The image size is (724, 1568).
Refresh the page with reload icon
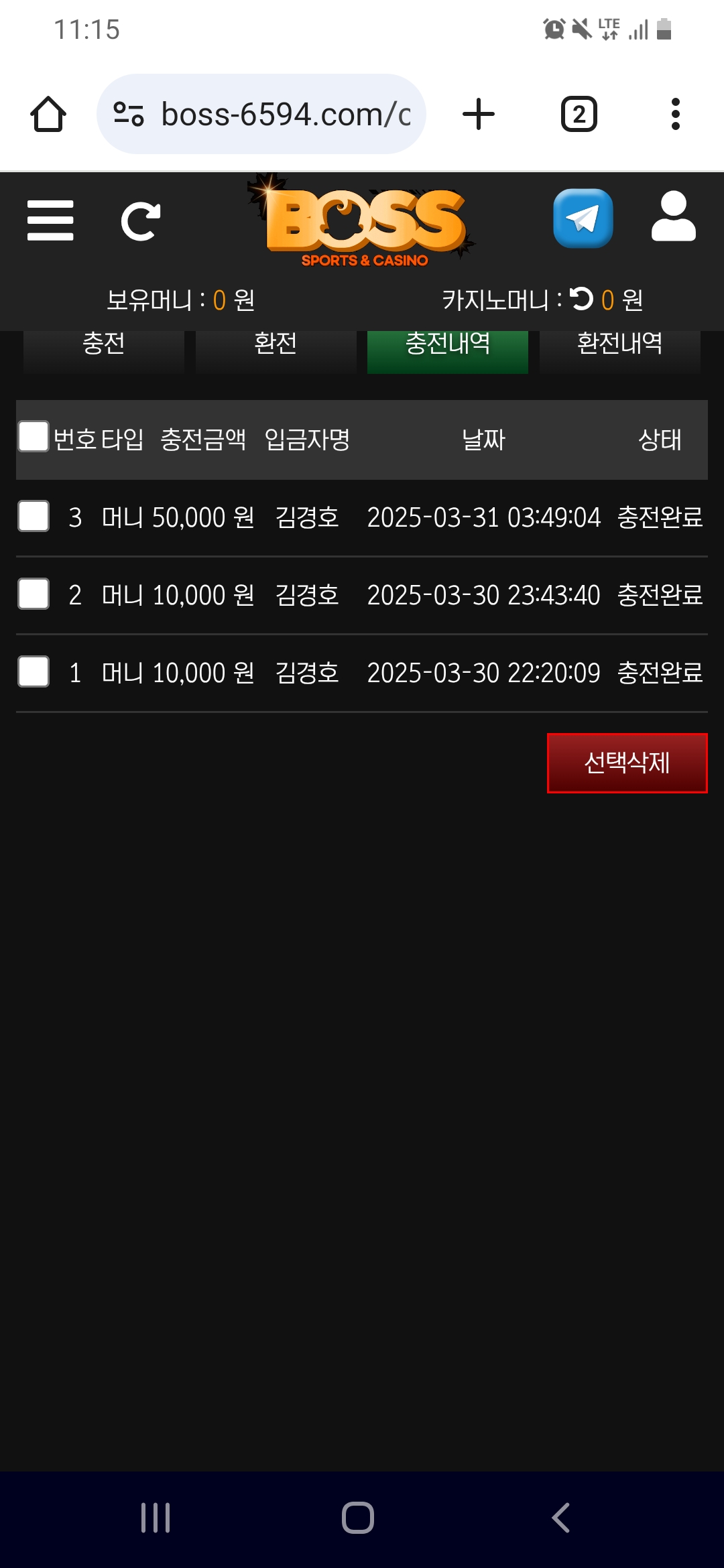(x=140, y=221)
